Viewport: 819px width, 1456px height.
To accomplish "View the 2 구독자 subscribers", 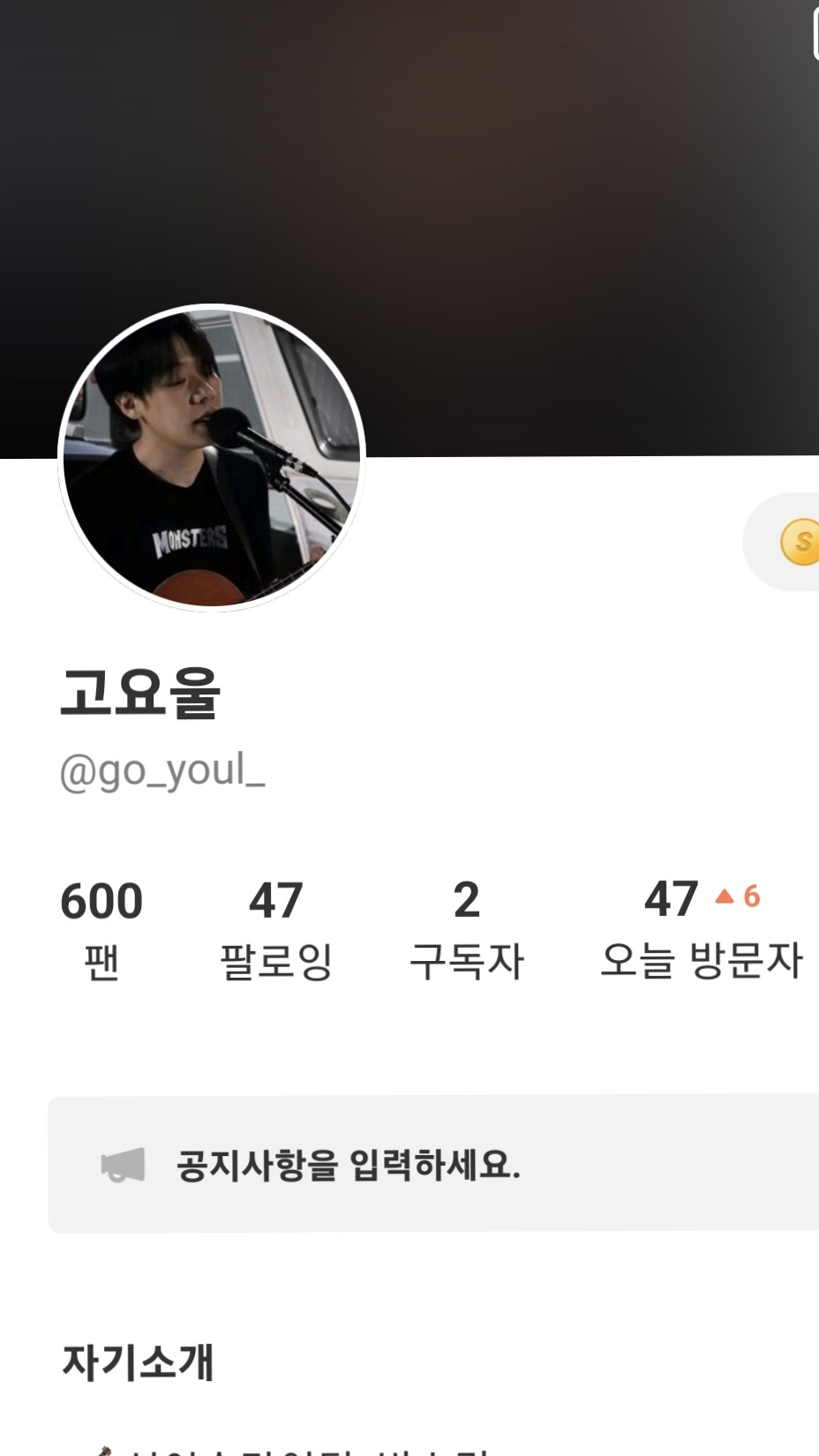I will (x=467, y=929).
